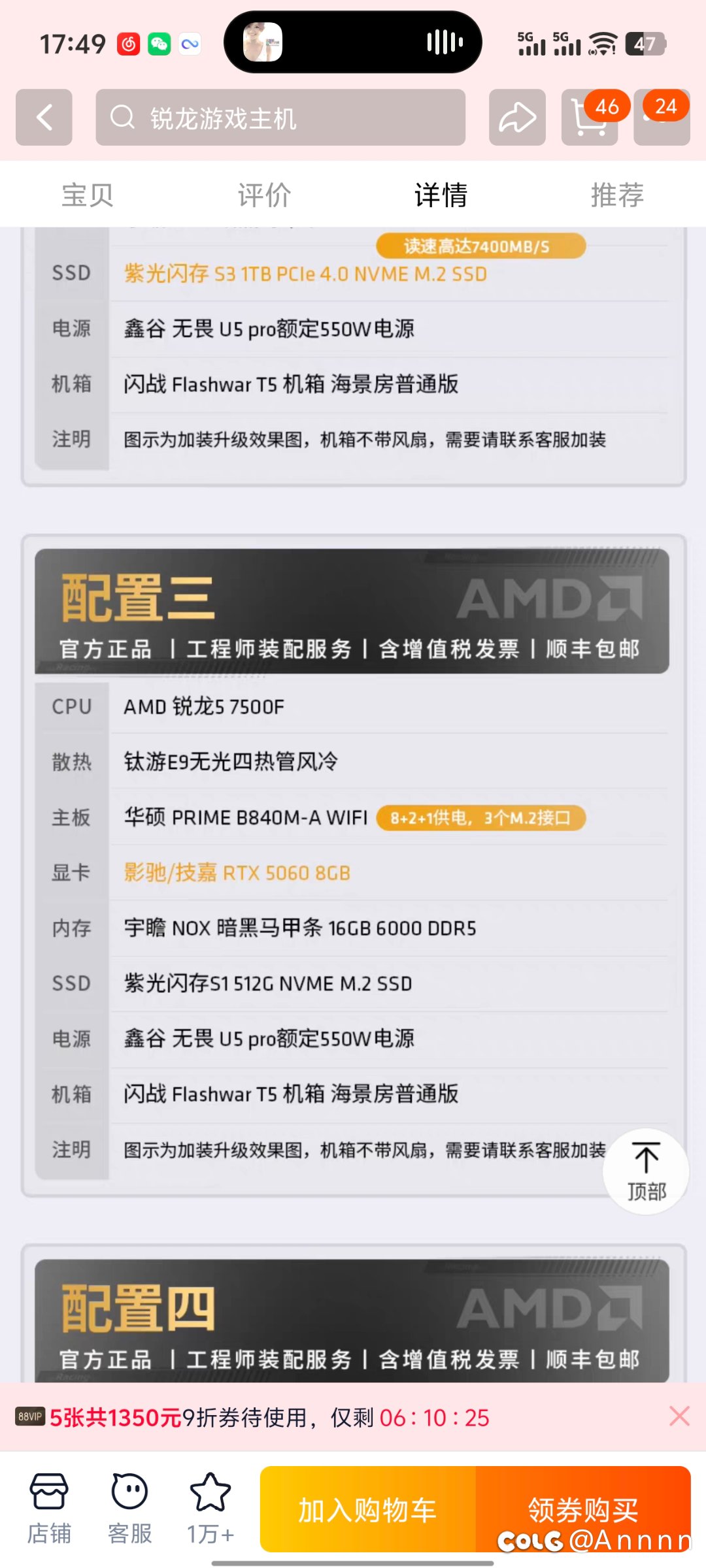Open the shopping cart

[x=589, y=118]
